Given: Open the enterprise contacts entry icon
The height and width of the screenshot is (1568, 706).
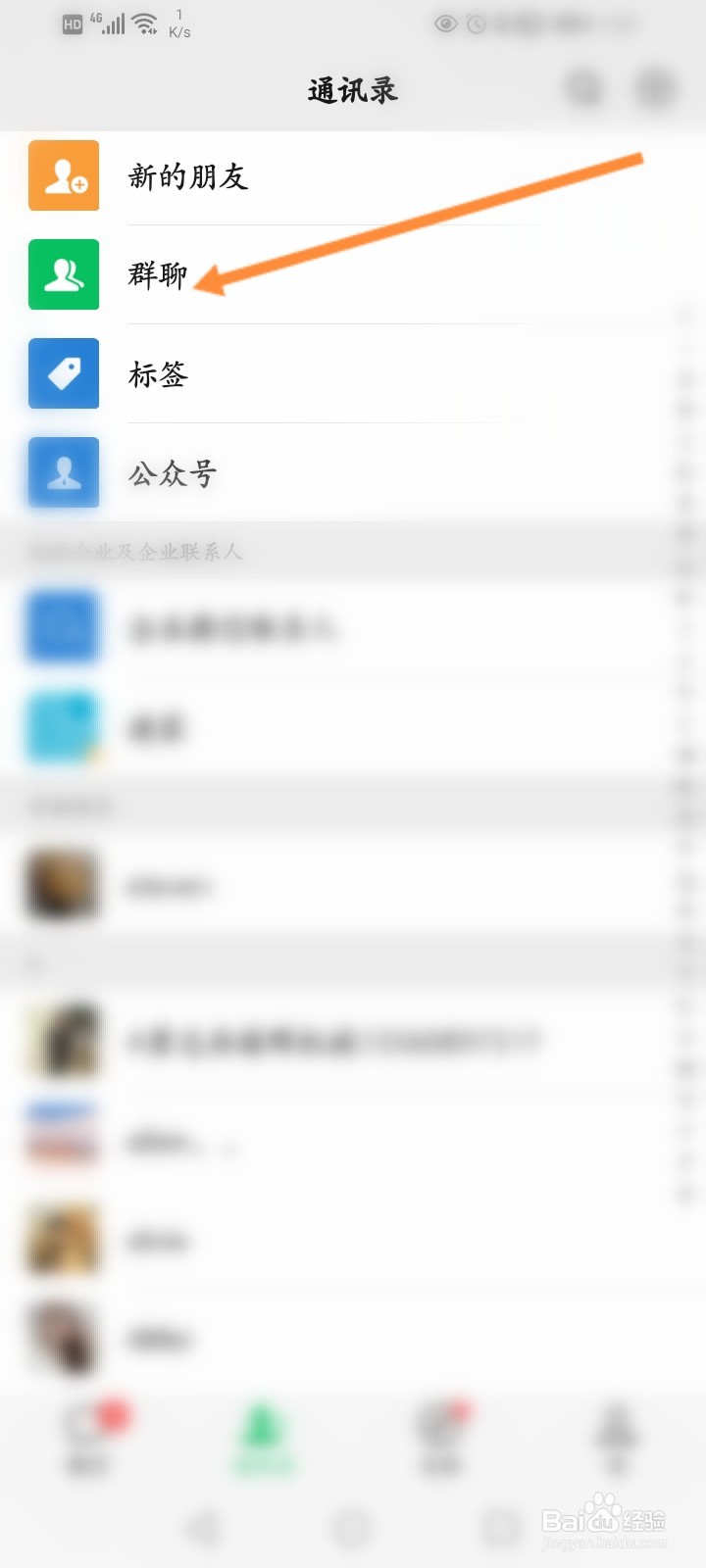Looking at the screenshot, I should (62, 627).
